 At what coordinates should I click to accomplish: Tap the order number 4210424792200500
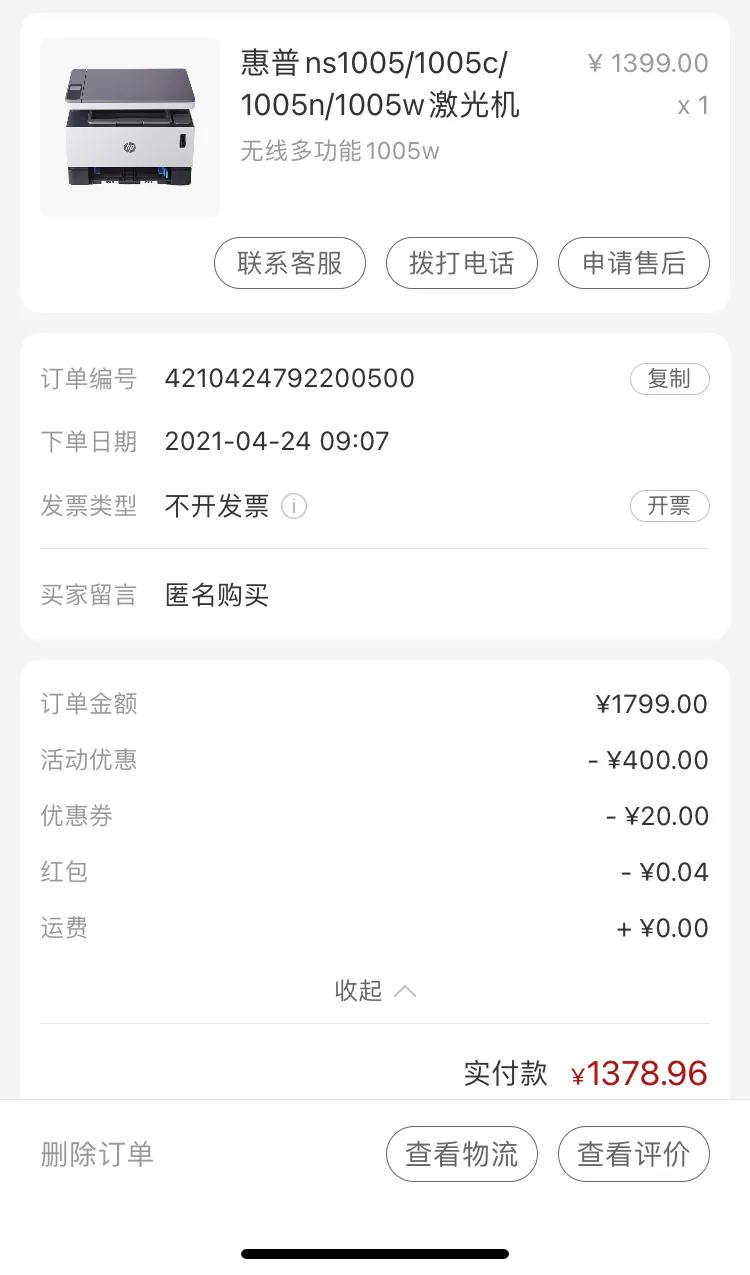click(x=289, y=378)
